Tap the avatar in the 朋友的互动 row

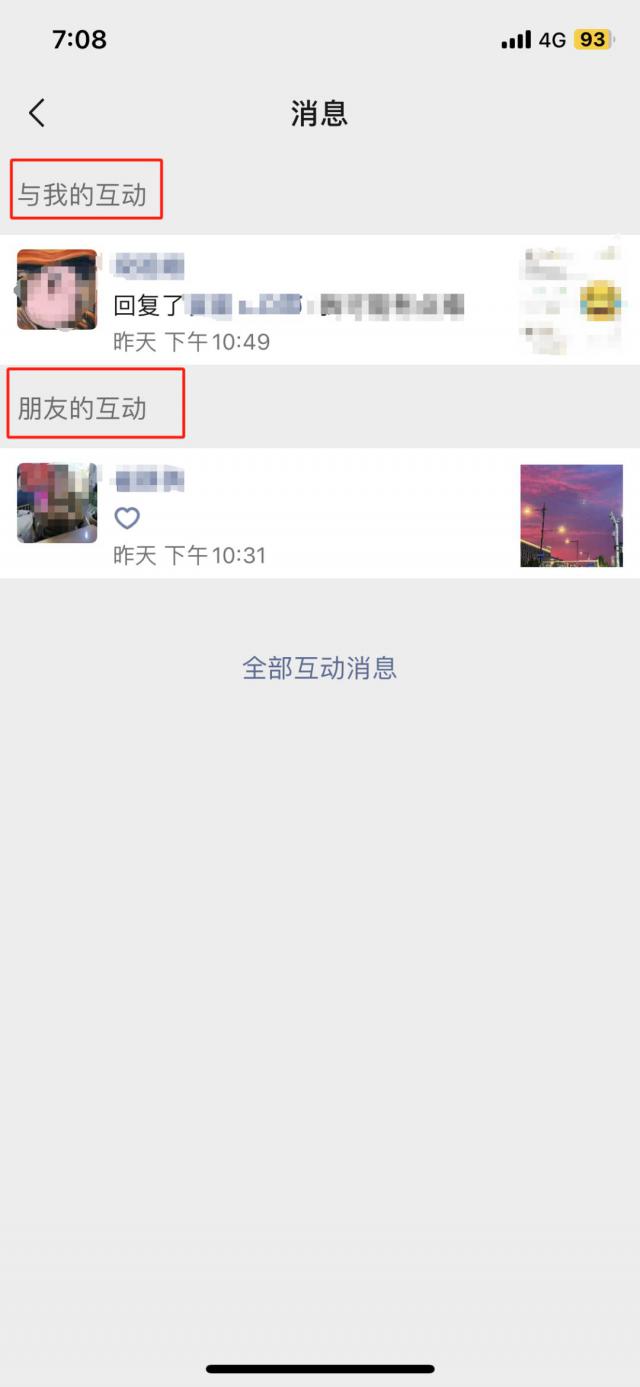[57, 503]
